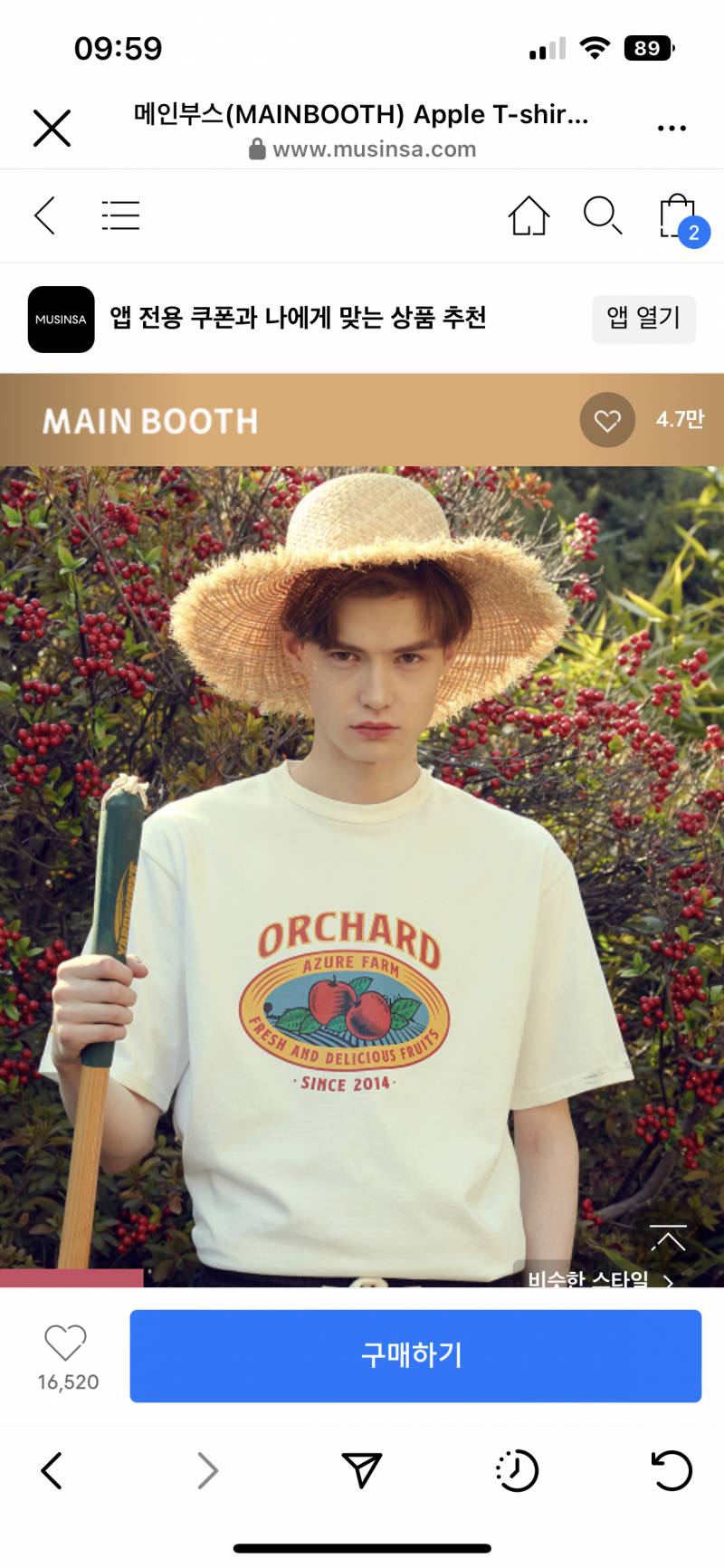Like this product with the heart icon
The width and height of the screenshot is (724, 1568).
click(x=65, y=1343)
